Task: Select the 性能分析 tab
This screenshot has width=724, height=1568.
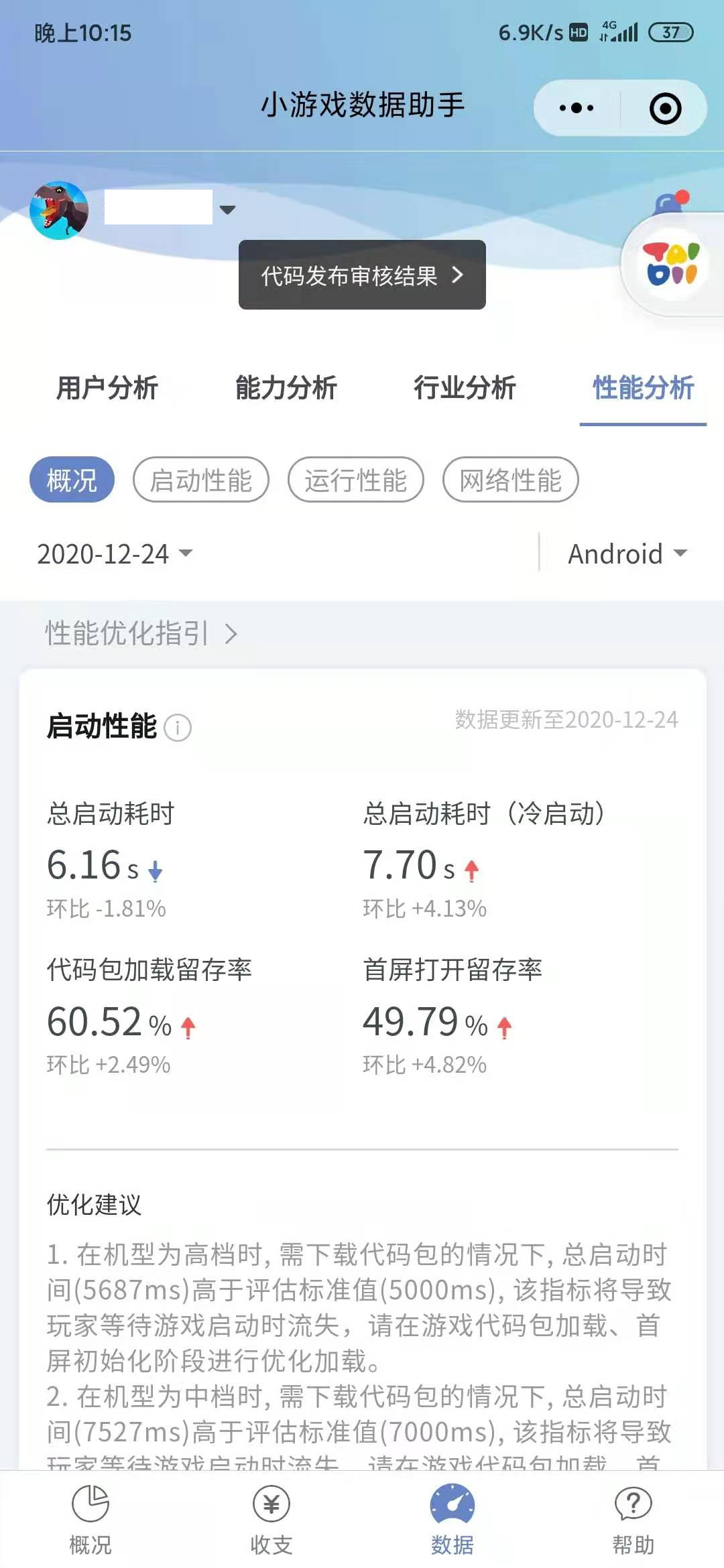Action: click(643, 388)
